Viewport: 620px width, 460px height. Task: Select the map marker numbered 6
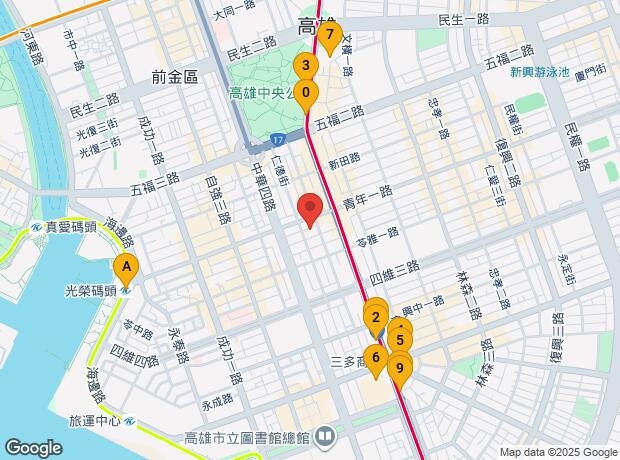[x=376, y=357]
